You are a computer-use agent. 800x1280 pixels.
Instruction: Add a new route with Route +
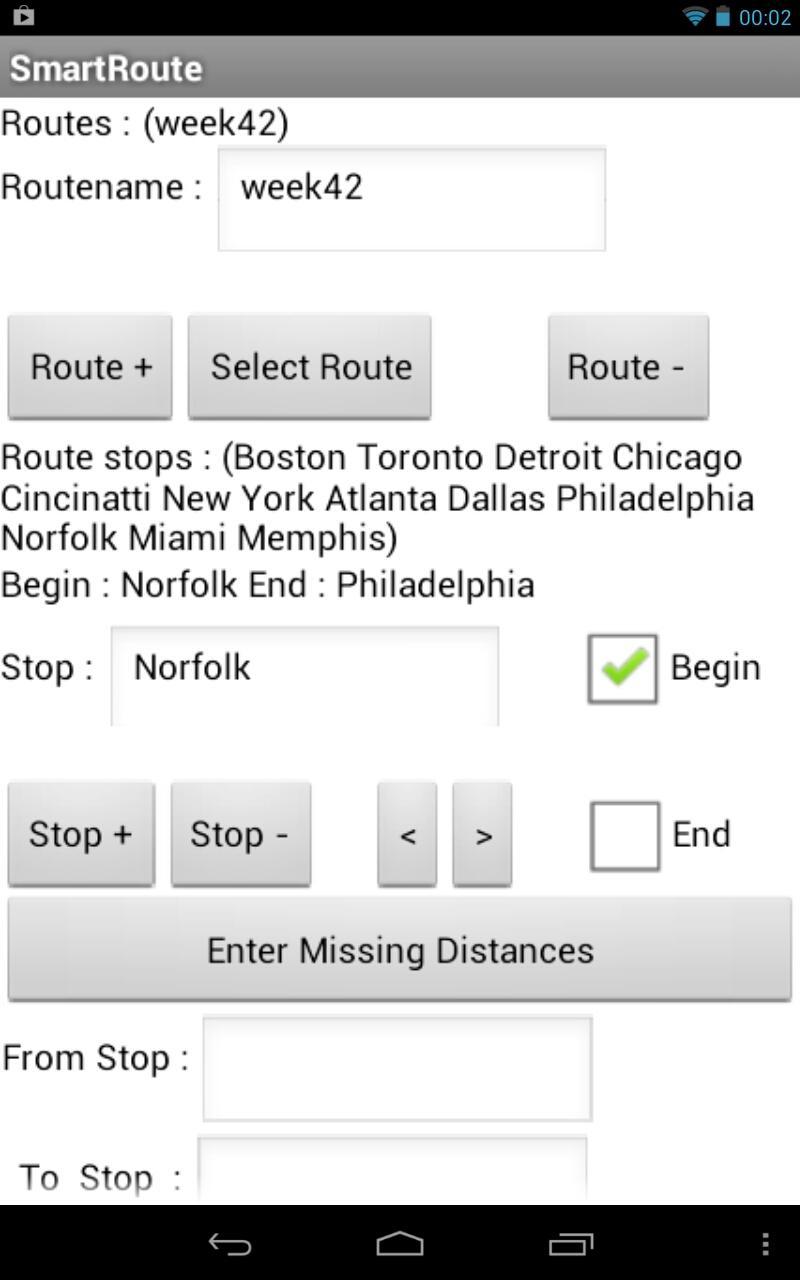click(x=89, y=366)
